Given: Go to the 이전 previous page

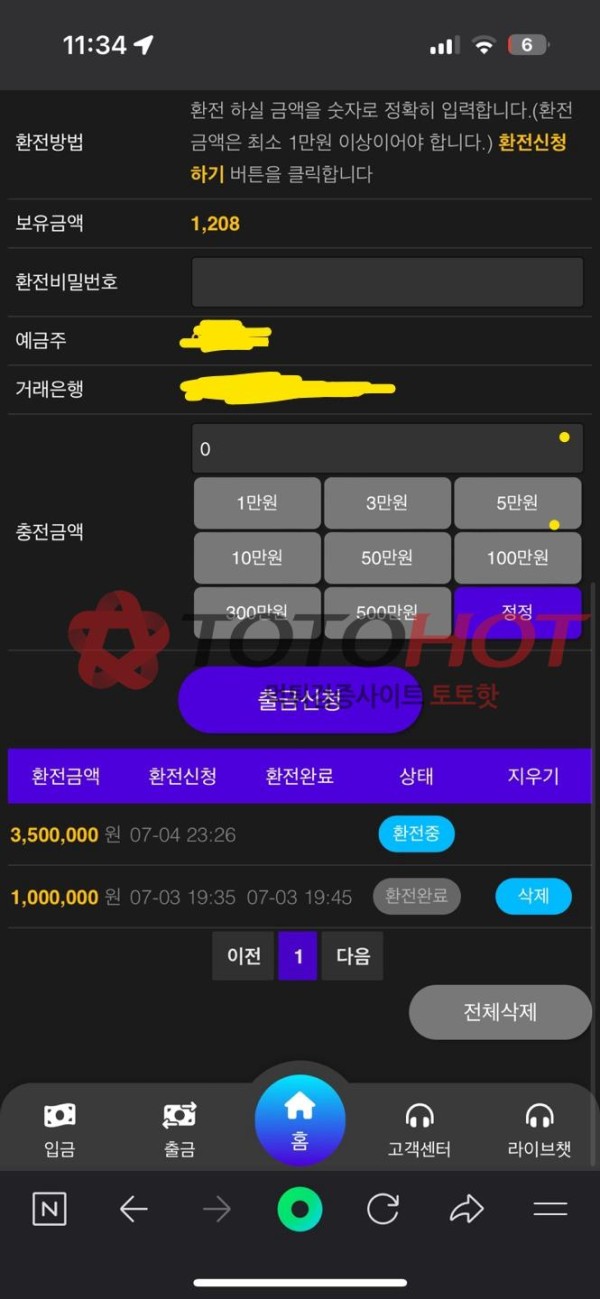Looking at the screenshot, I should (x=243, y=956).
